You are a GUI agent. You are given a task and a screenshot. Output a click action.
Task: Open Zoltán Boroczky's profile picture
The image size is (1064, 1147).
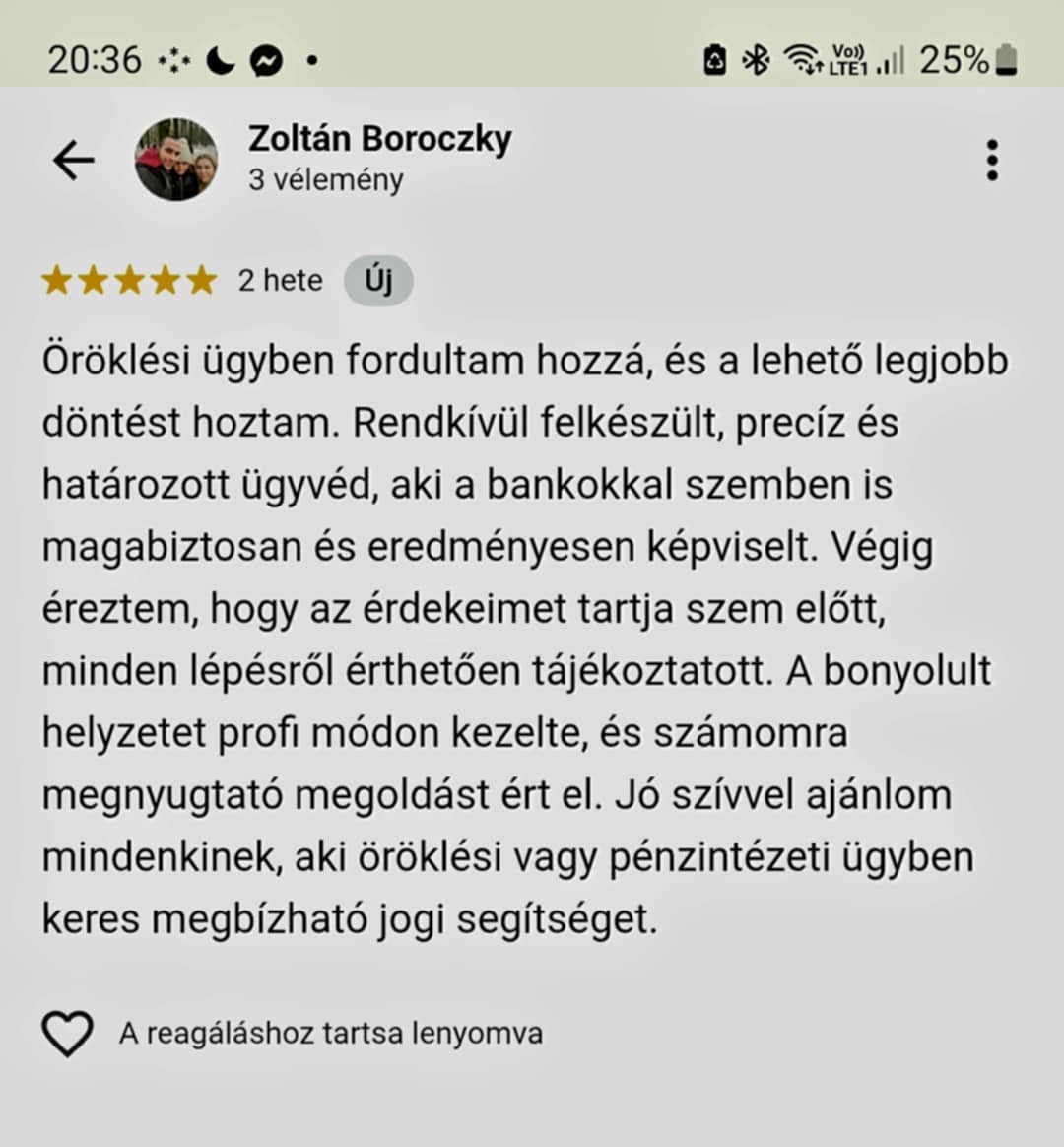pos(176,160)
